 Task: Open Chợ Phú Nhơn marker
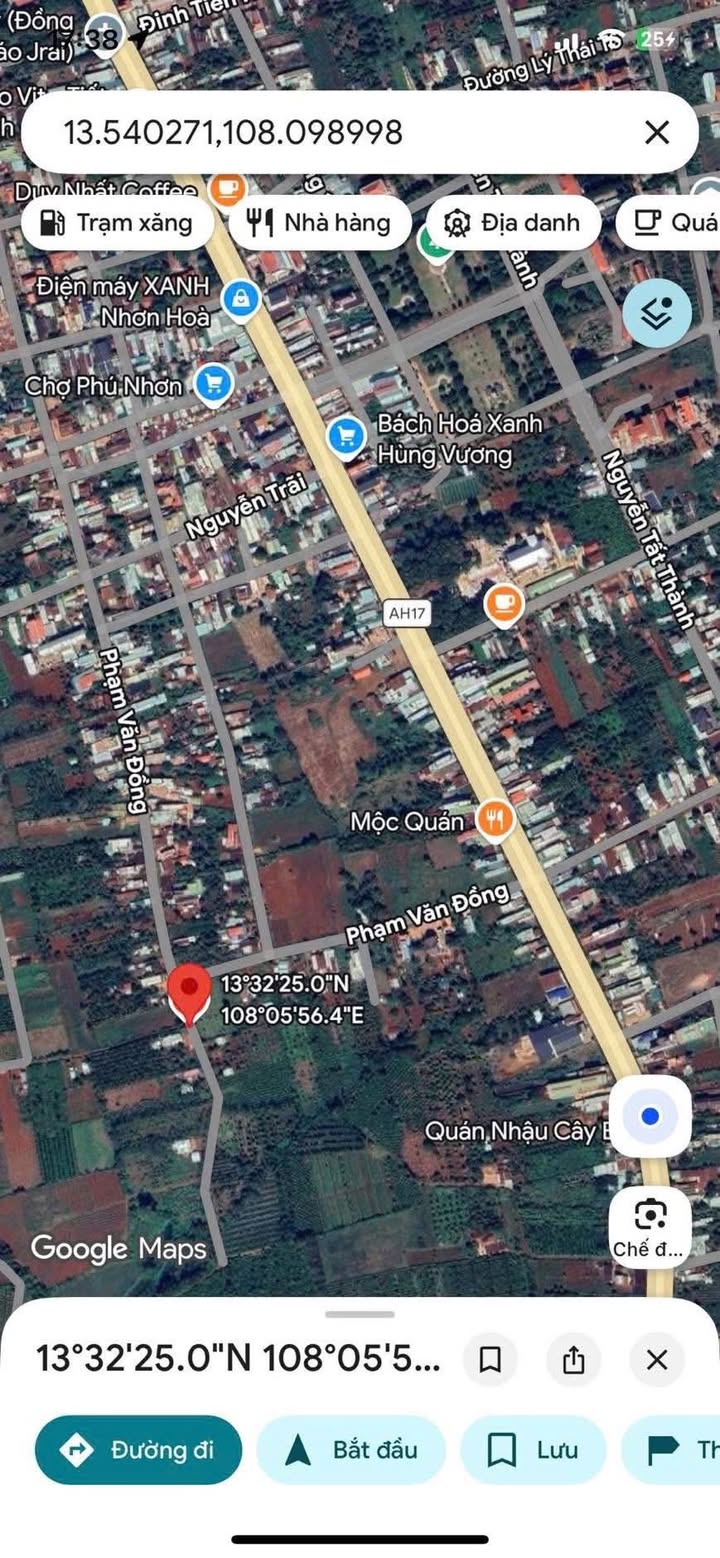tap(212, 384)
